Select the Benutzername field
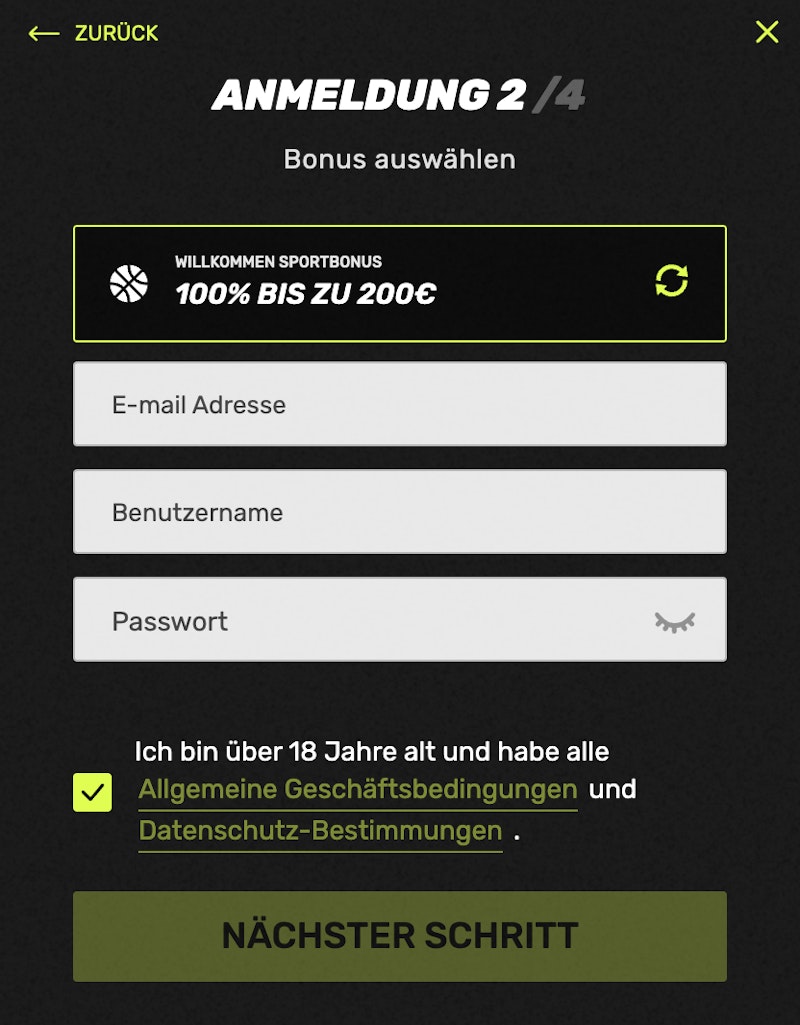This screenshot has height=1025, width=800. click(x=400, y=512)
